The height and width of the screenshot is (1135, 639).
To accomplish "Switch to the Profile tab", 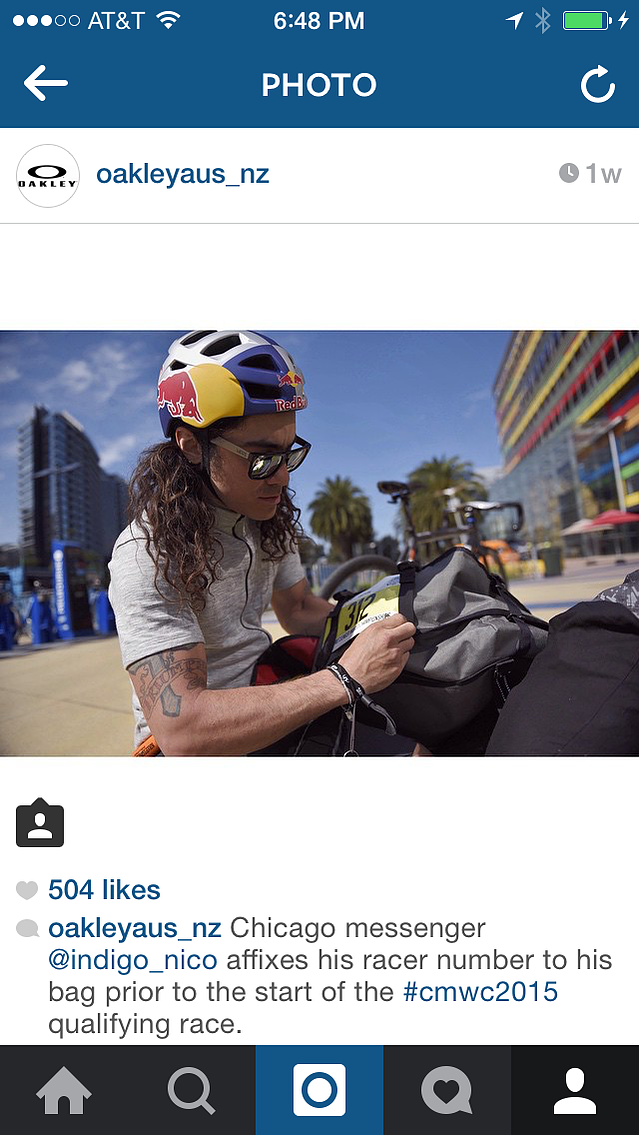I will tap(575, 1090).
